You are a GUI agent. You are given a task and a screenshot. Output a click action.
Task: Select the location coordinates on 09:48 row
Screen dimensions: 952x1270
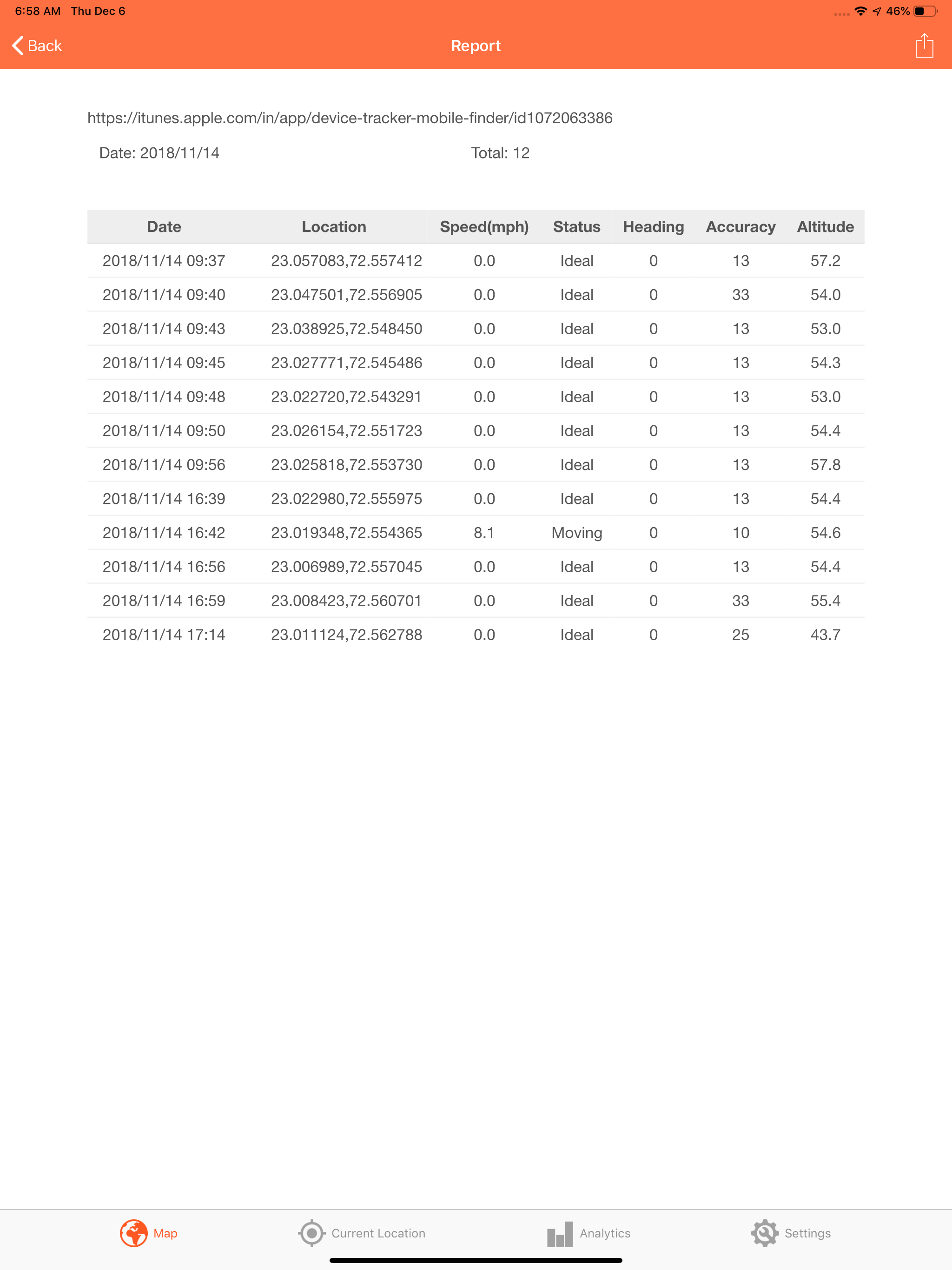tap(347, 396)
